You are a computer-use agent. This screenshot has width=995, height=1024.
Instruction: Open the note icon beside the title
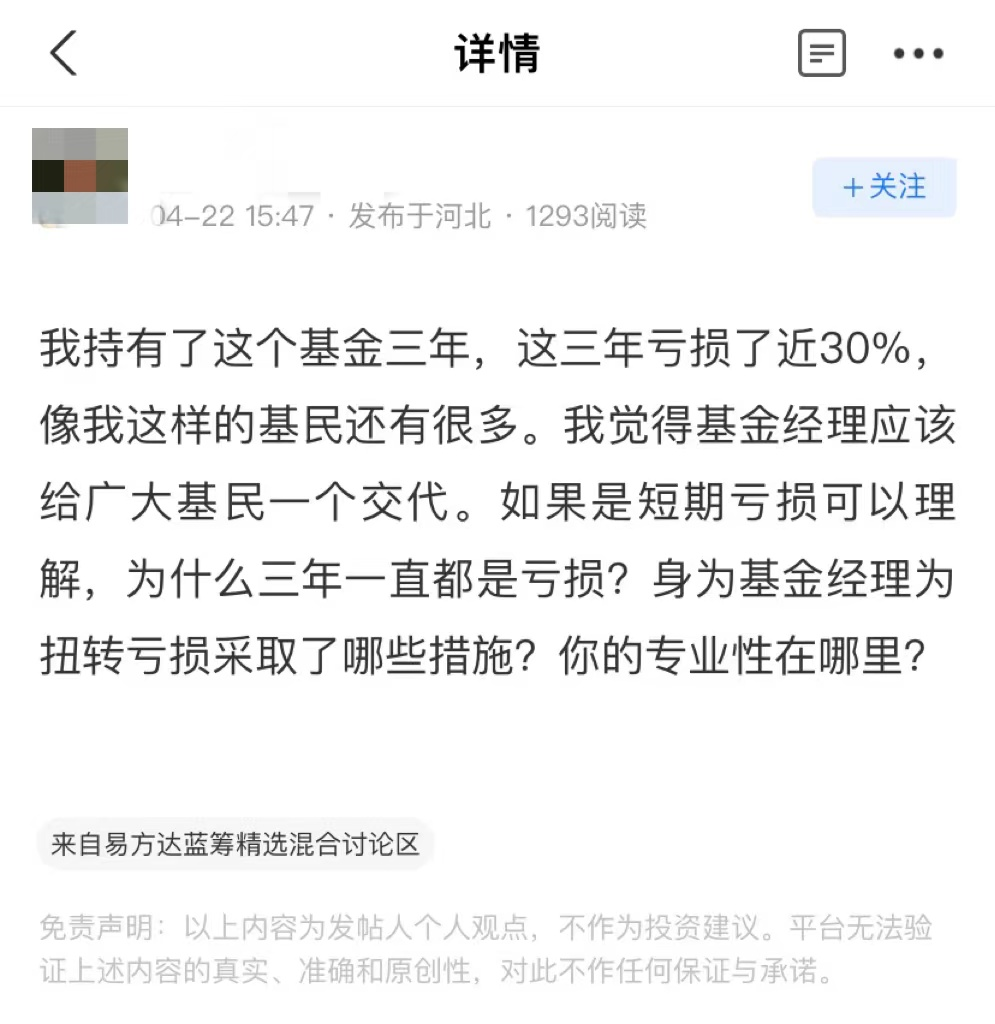point(821,53)
